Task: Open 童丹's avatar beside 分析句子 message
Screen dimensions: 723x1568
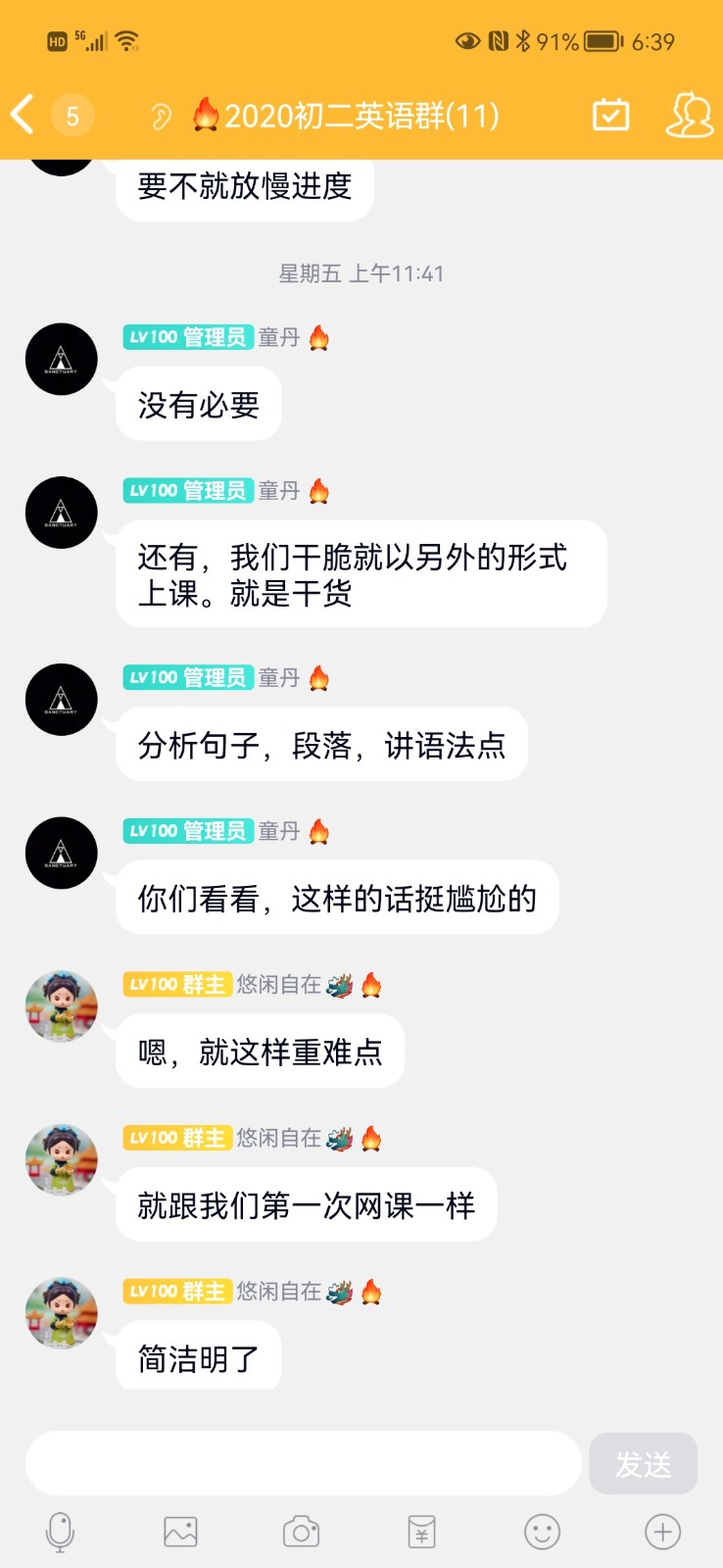Action: [61, 700]
